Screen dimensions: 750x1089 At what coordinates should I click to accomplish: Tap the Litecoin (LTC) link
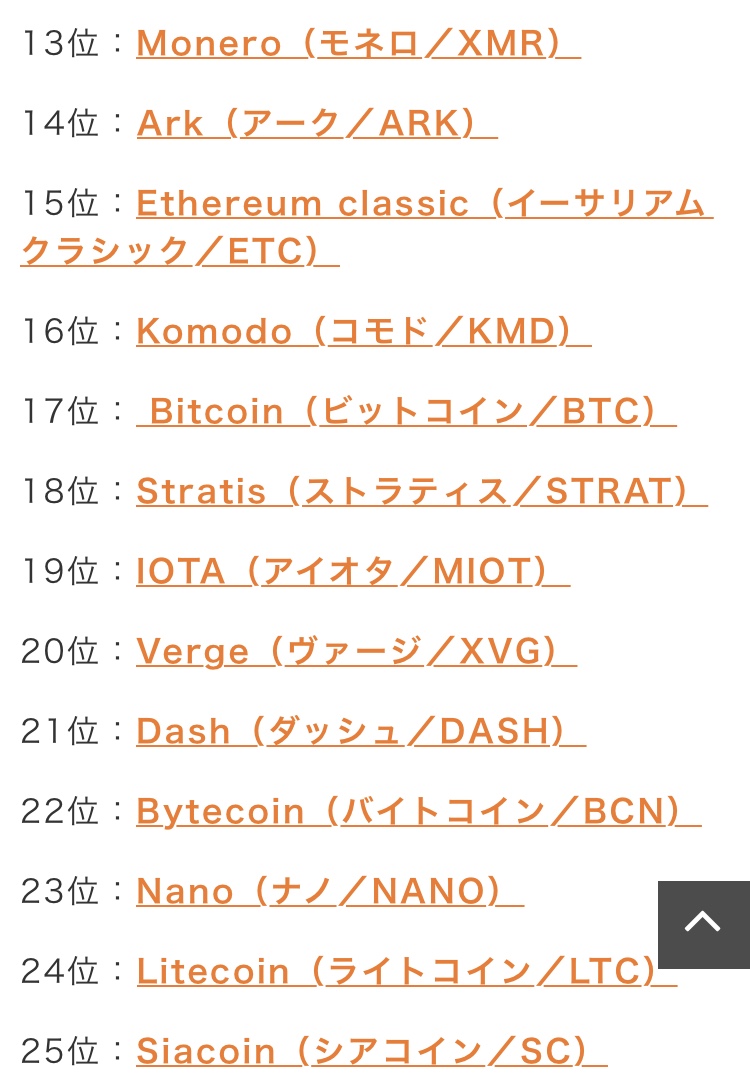click(x=396, y=971)
